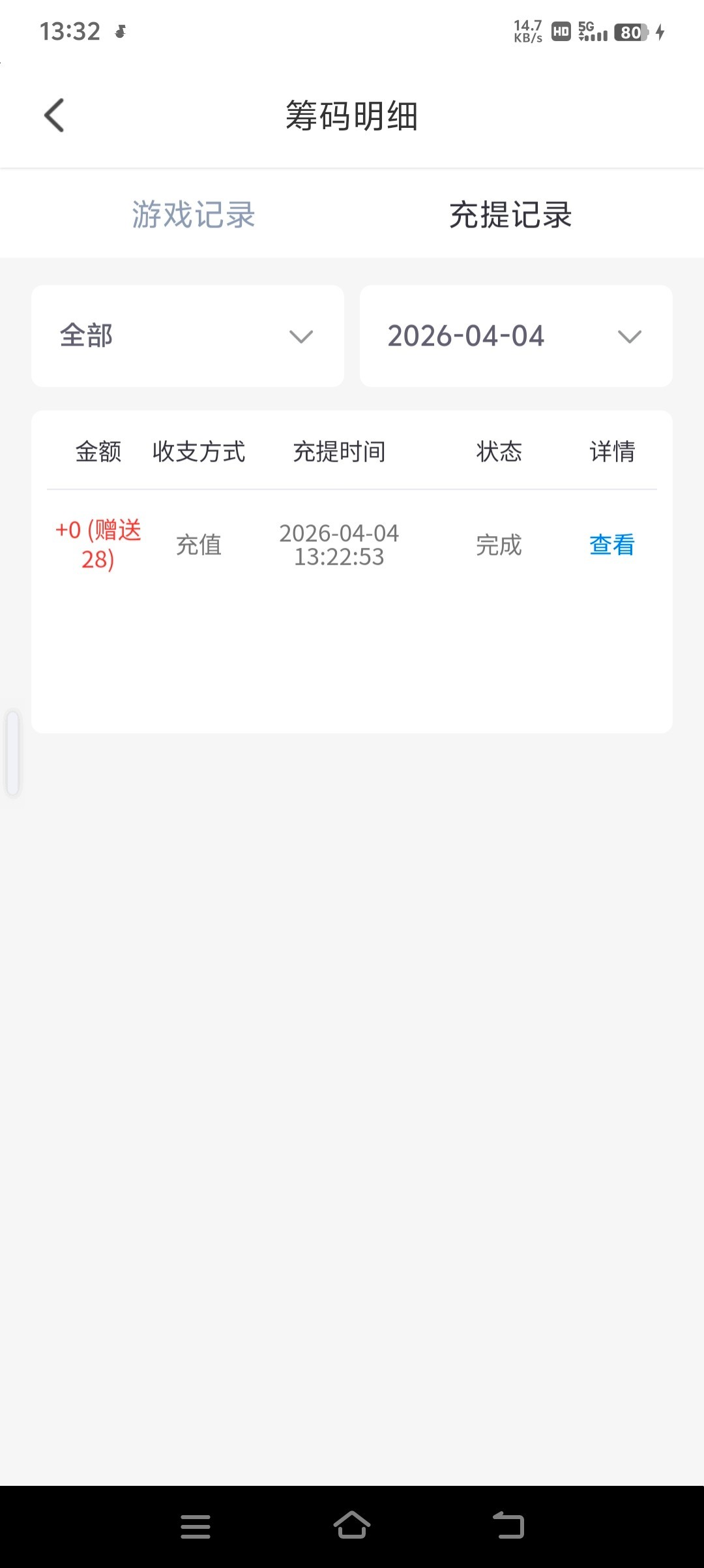
Task: Open the 2026-04-04 date picker
Action: (516, 336)
